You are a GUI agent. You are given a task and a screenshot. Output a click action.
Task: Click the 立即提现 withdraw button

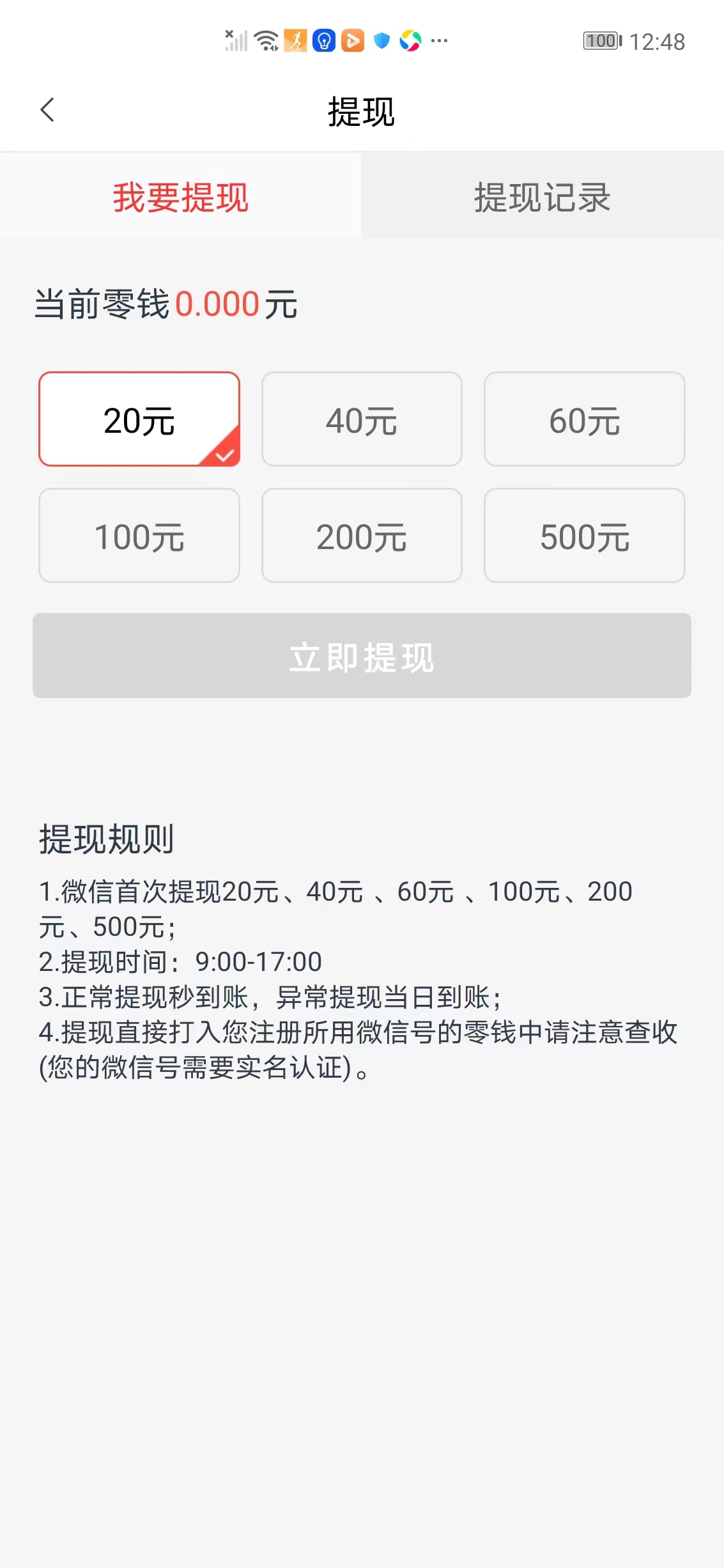[362, 655]
